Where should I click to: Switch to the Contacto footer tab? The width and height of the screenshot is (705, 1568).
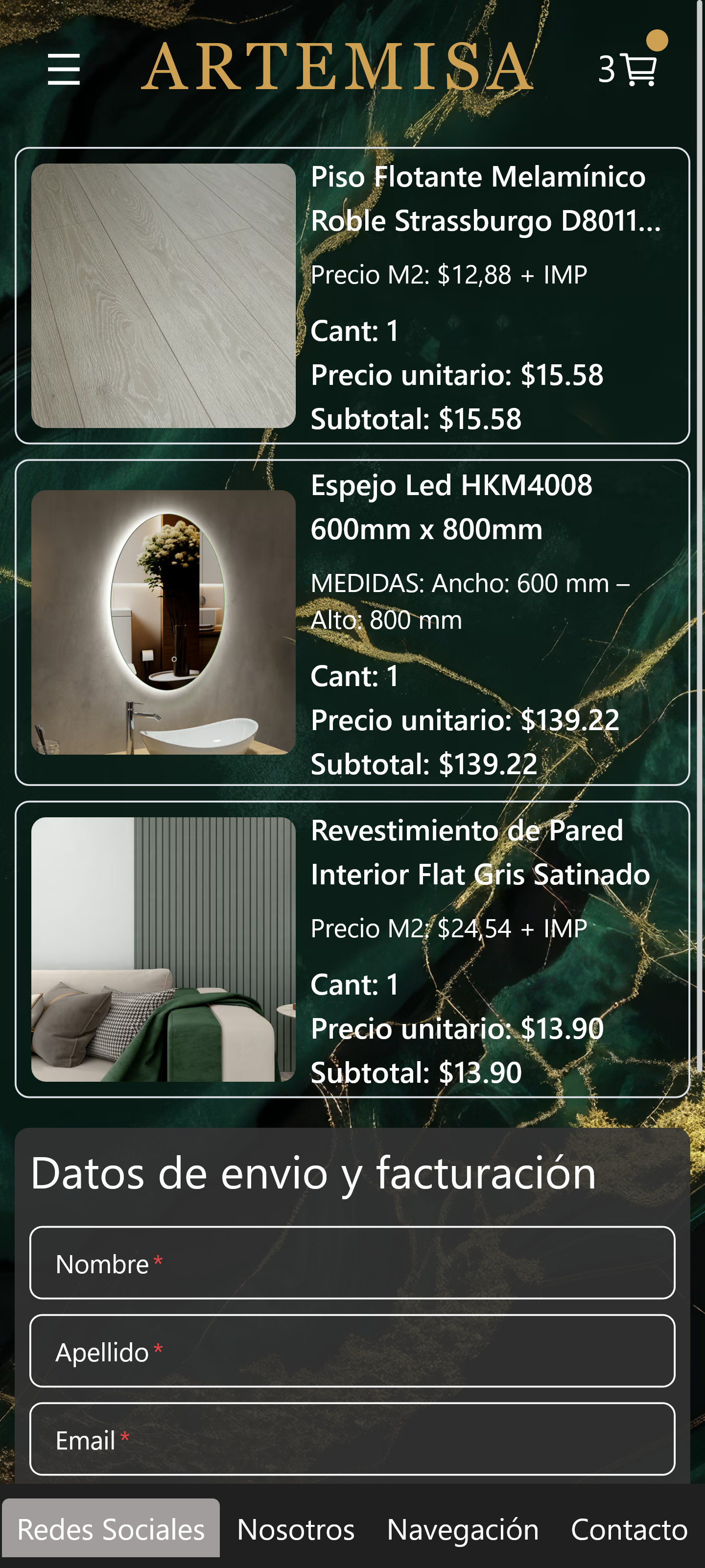click(629, 1528)
